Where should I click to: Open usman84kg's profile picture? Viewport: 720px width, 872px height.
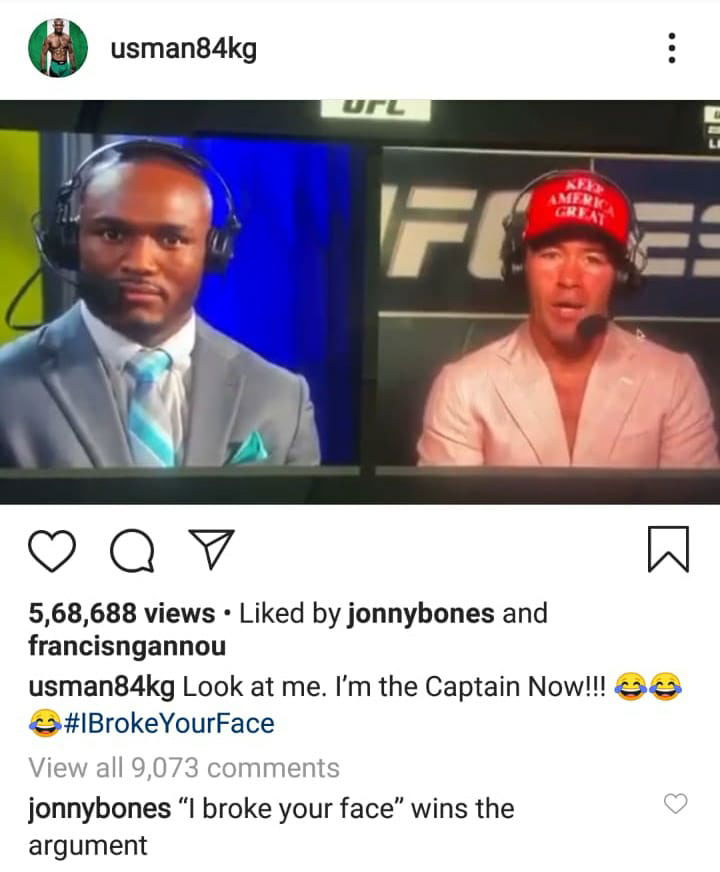coord(58,48)
